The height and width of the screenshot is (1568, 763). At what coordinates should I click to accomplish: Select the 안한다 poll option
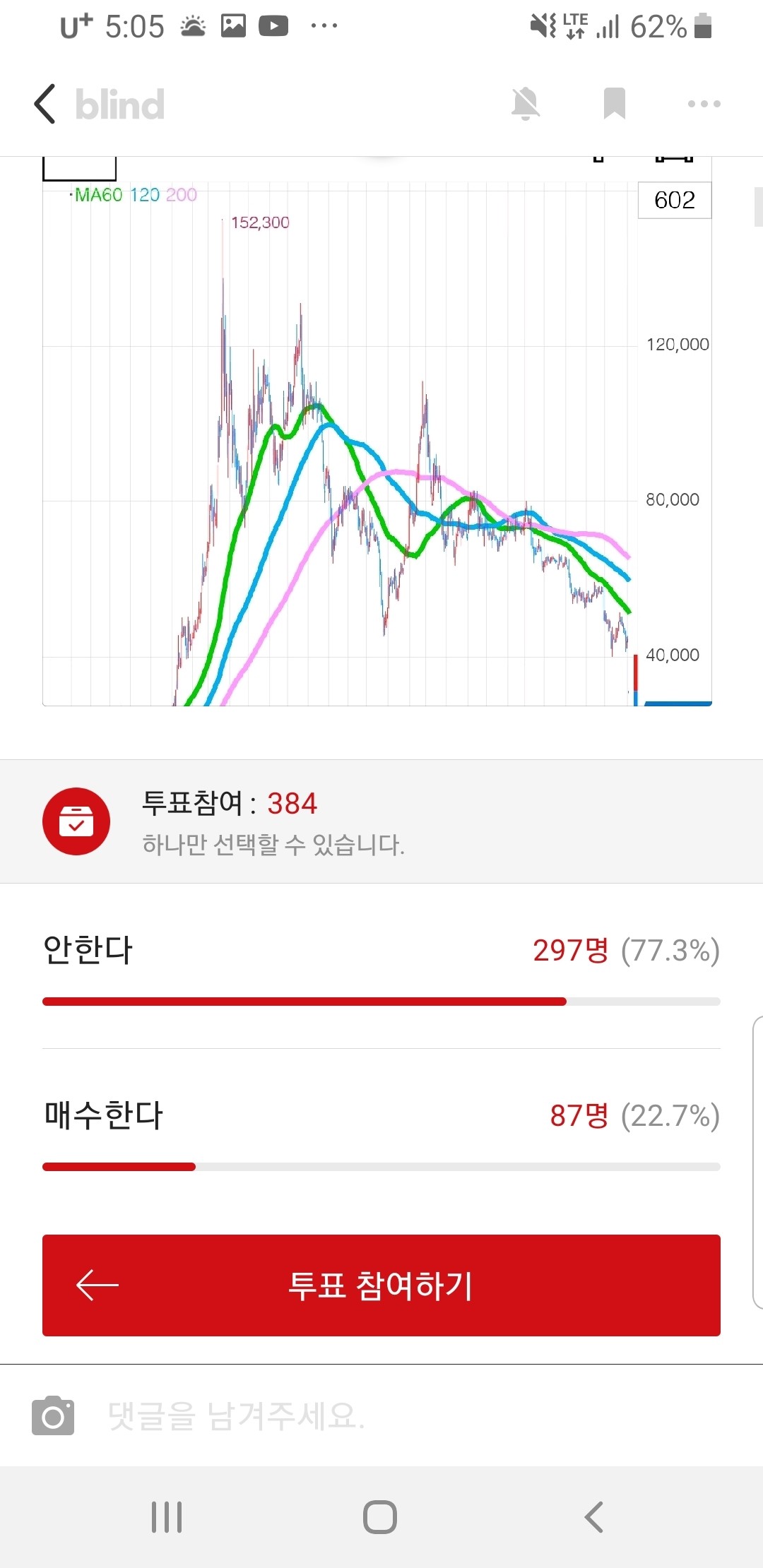pos(85,951)
